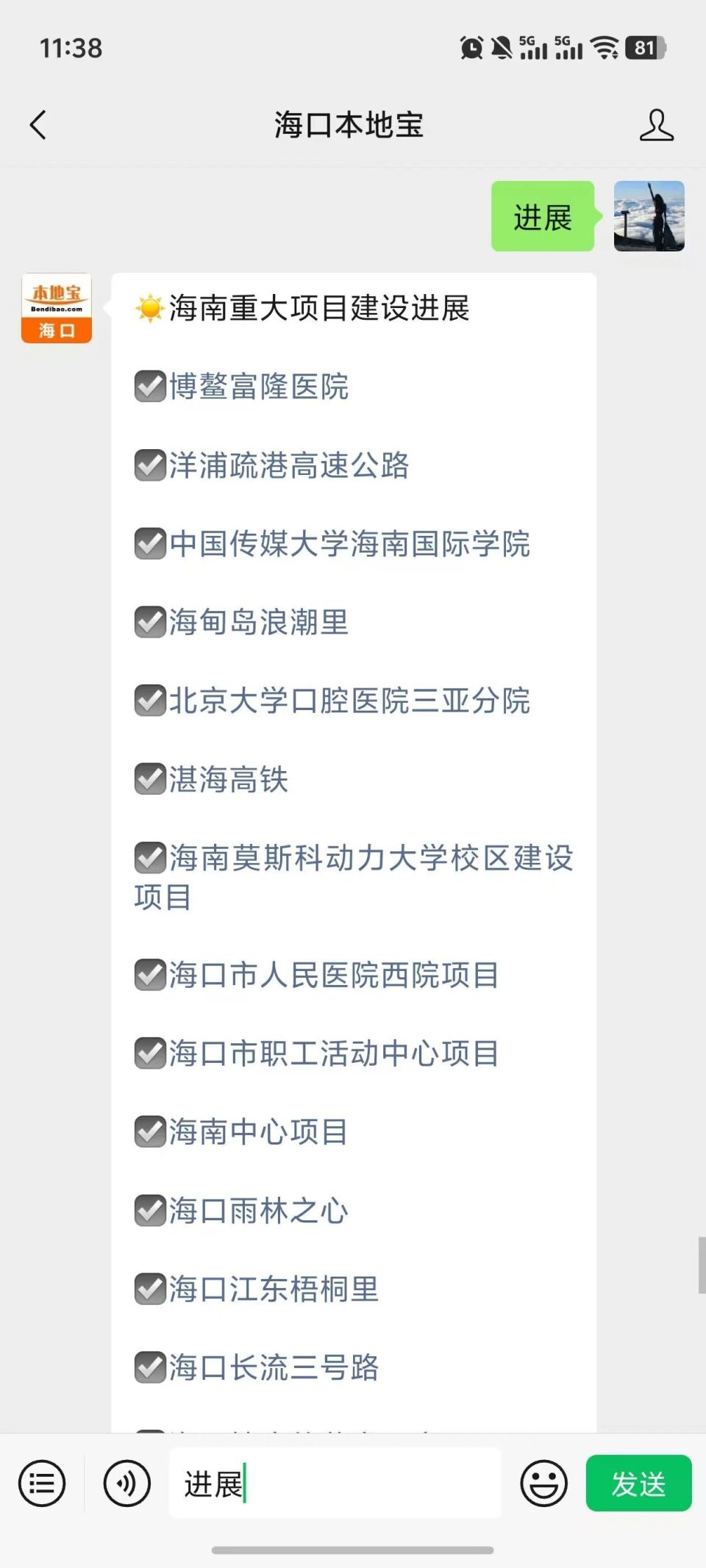The image size is (706, 1568).
Task: Open the emoji picker
Action: [543, 1483]
